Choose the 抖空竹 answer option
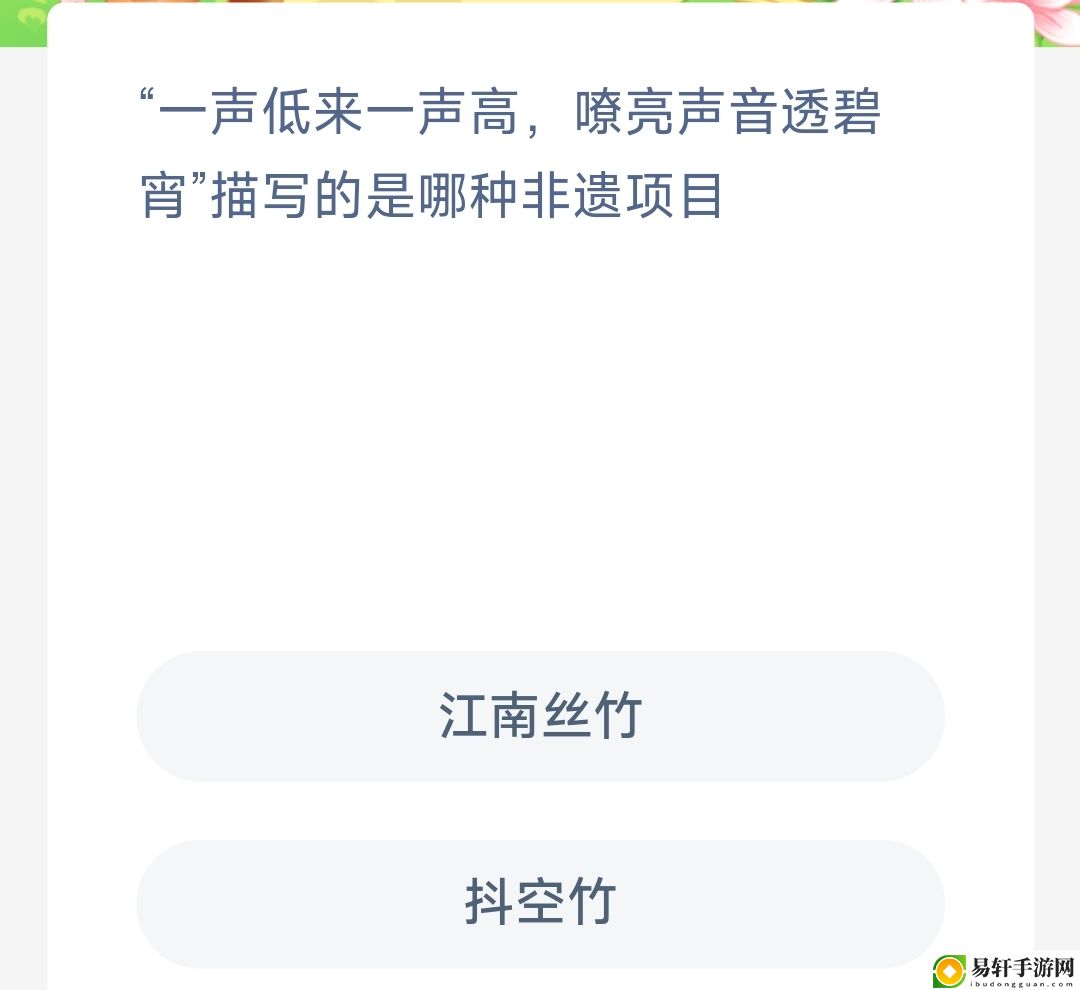Image resolution: width=1080 pixels, height=990 pixels. coord(540,902)
